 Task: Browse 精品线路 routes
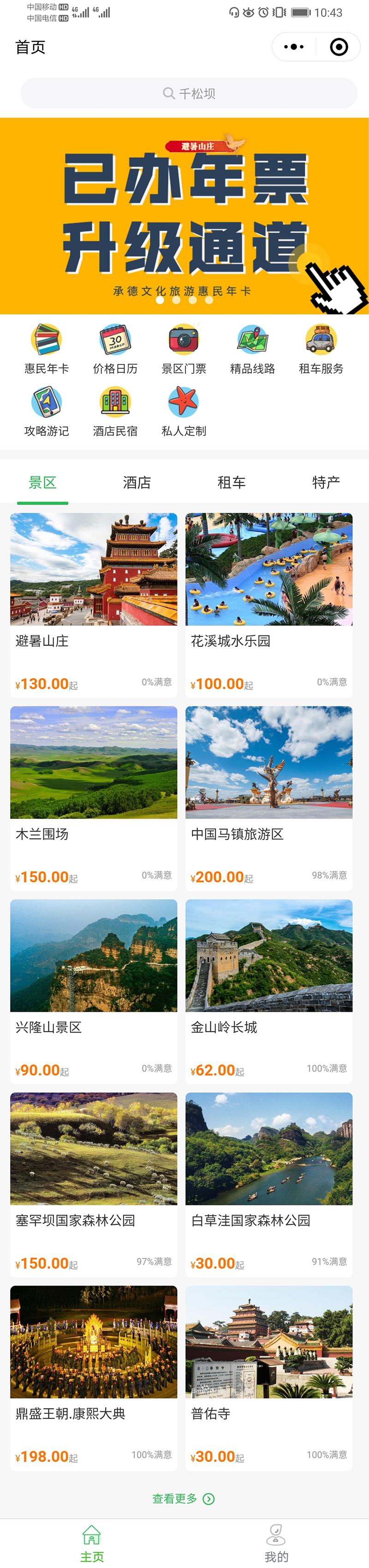(253, 349)
